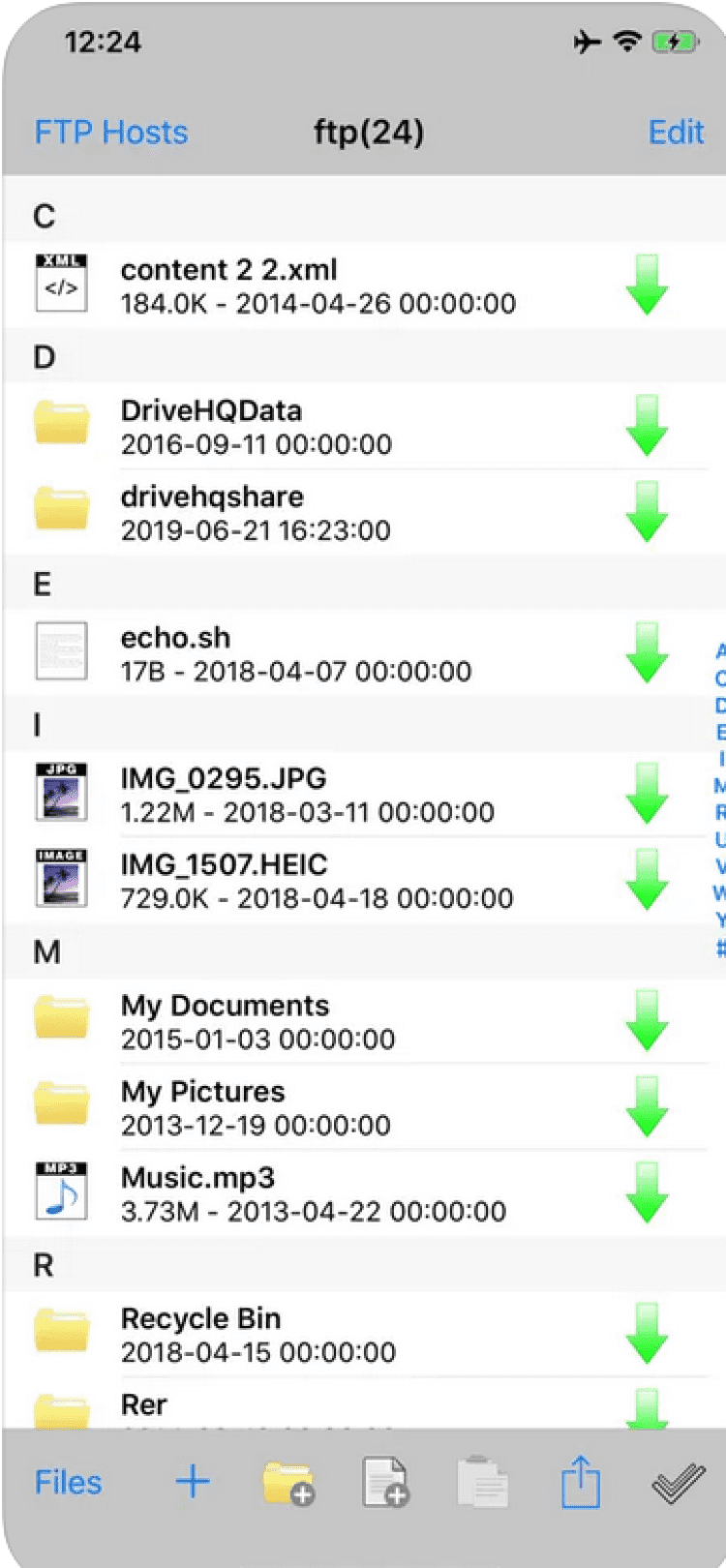Open IMG_0295.JPG
Image resolution: width=726 pixels, height=1568 pixels.
[x=223, y=794]
